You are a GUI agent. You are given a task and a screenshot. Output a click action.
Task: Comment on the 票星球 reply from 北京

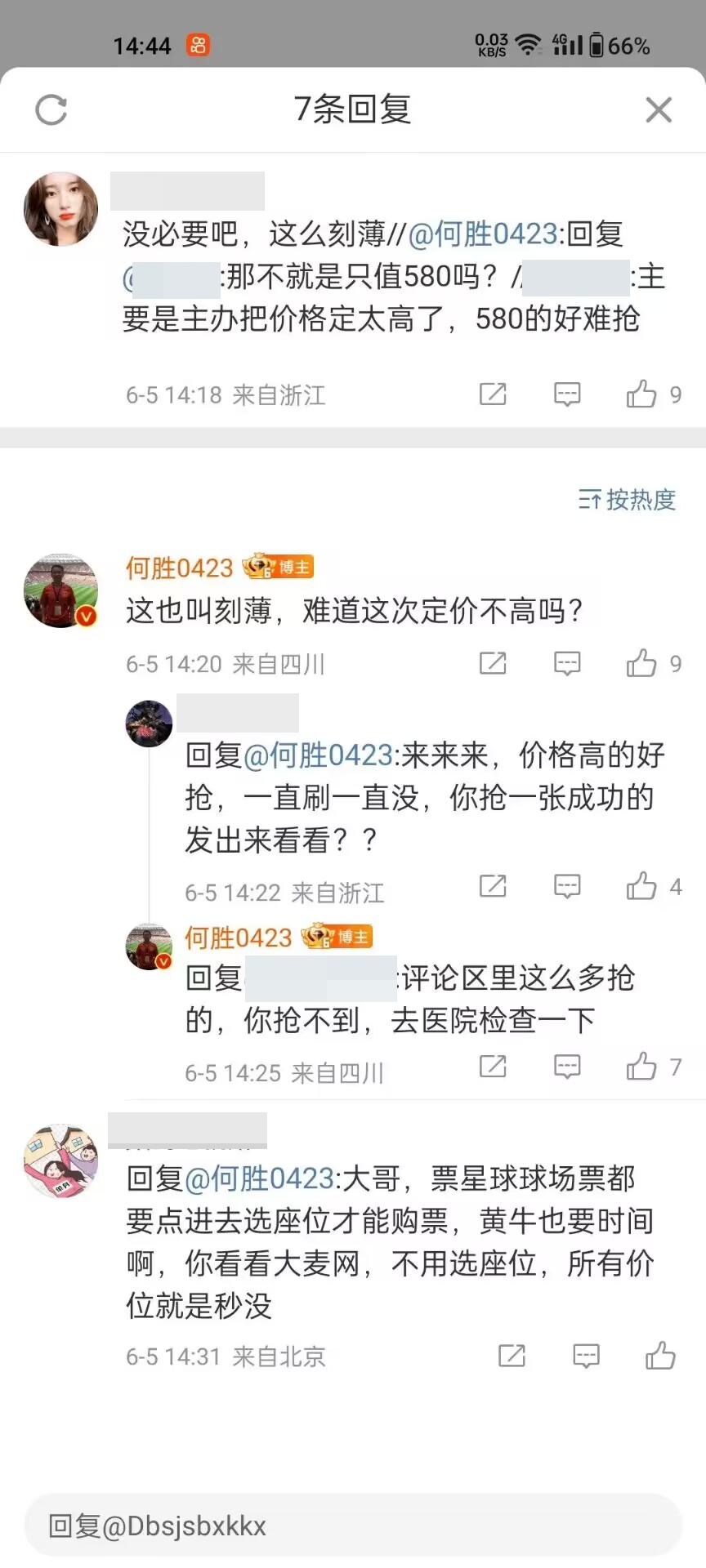(x=586, y=1356)
